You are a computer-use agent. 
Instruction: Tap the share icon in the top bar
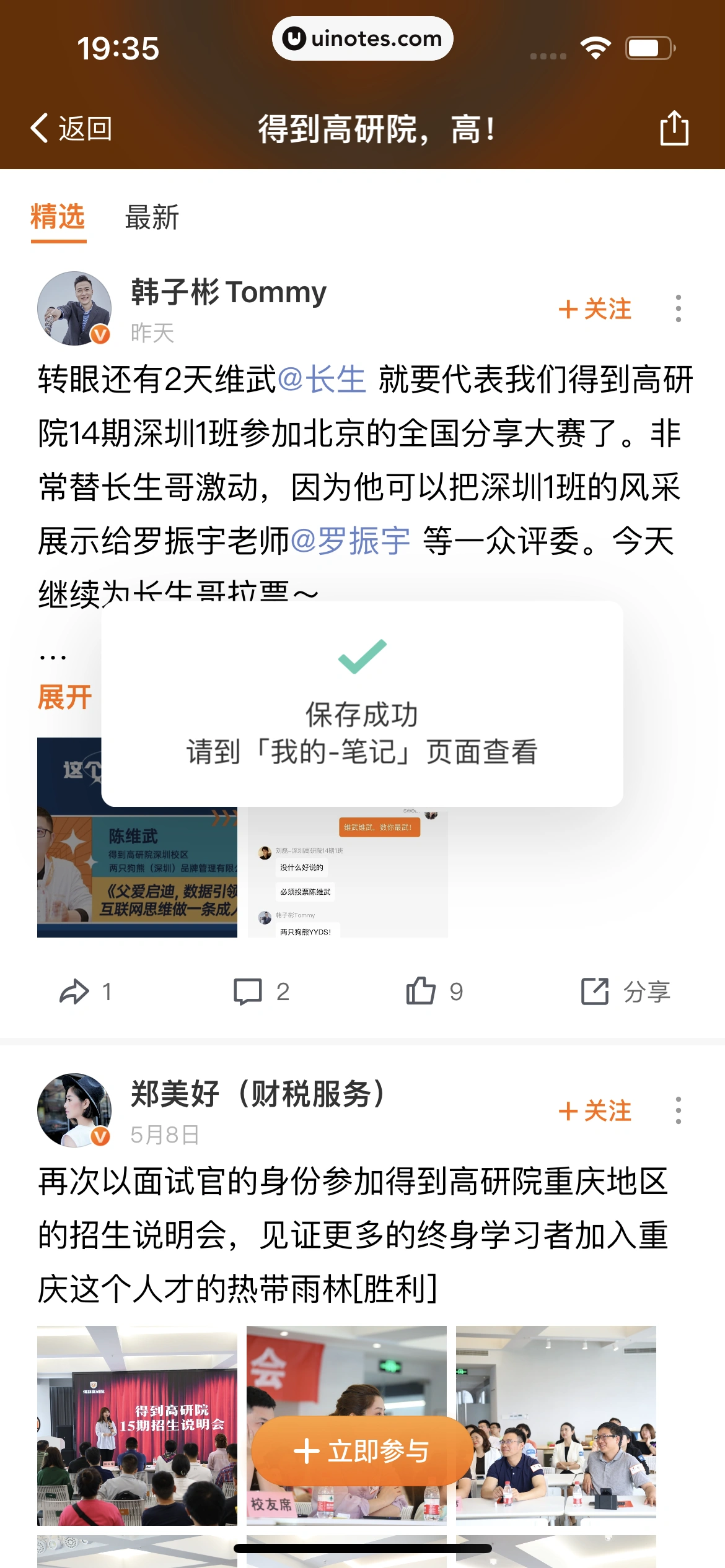click(x=675, y=127)
